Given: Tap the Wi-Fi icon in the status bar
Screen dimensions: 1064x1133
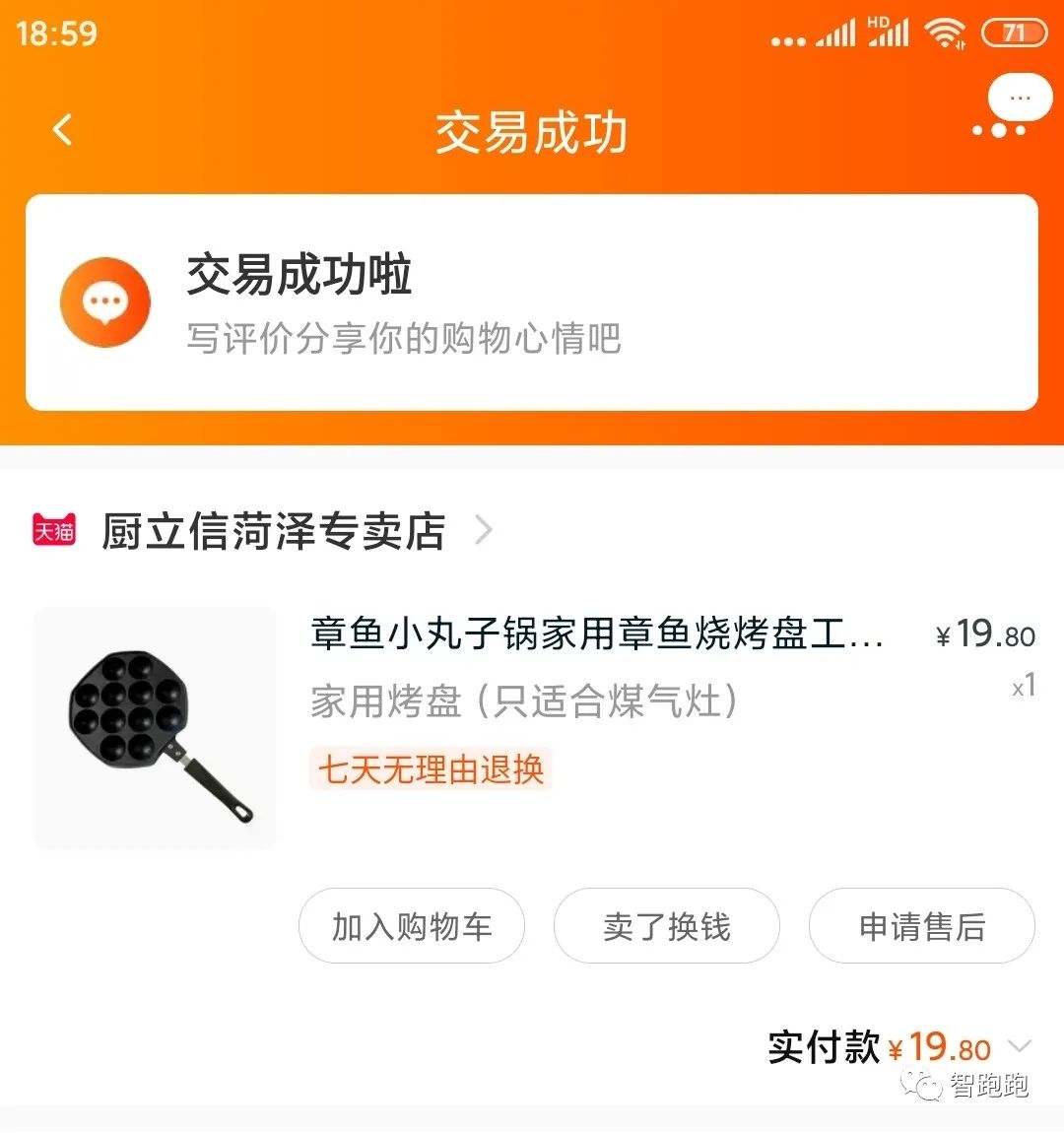Looking at the screenshot, I should tap(943, 33).
